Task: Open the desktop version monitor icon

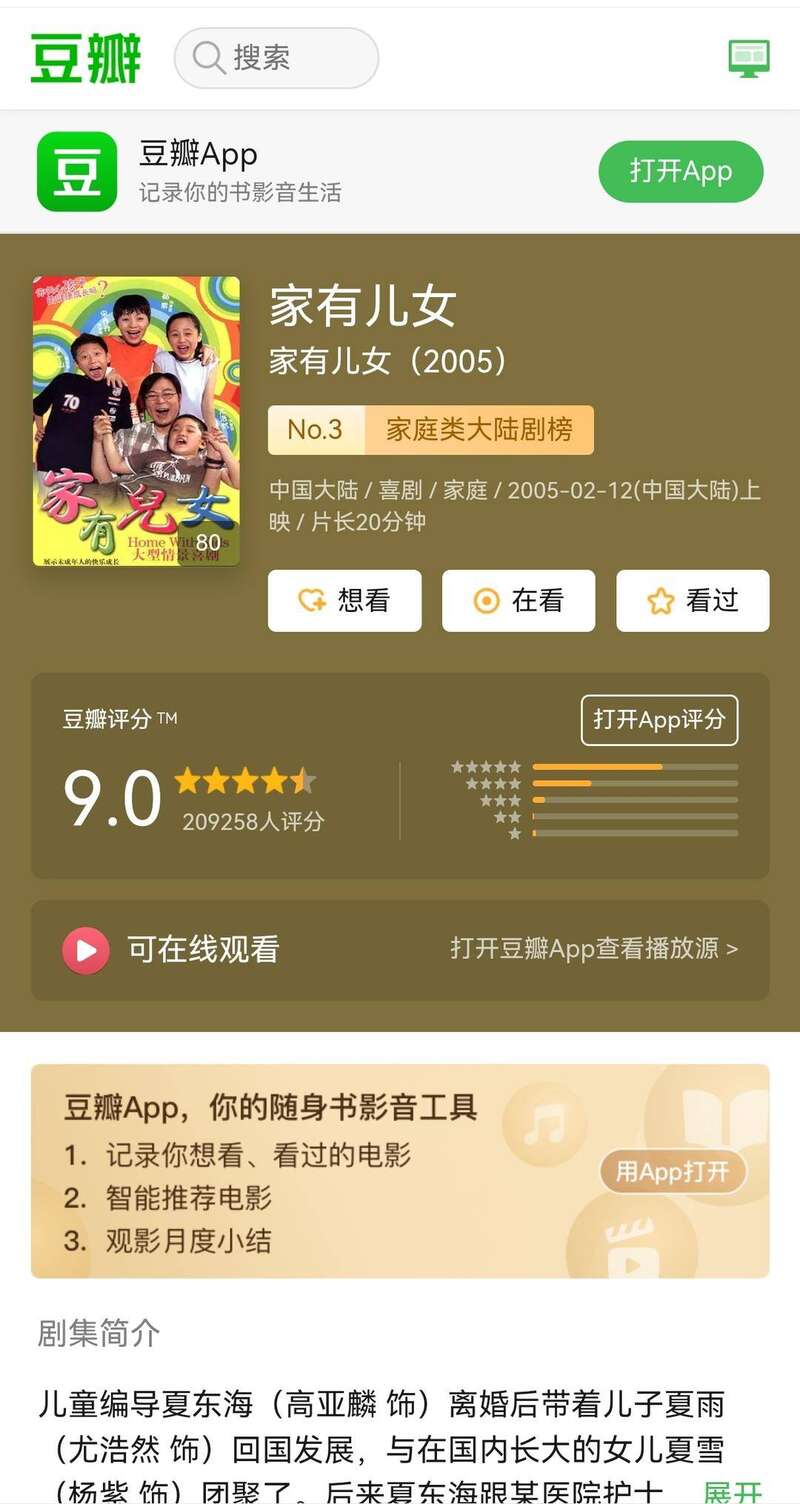Action: point(749,58)
